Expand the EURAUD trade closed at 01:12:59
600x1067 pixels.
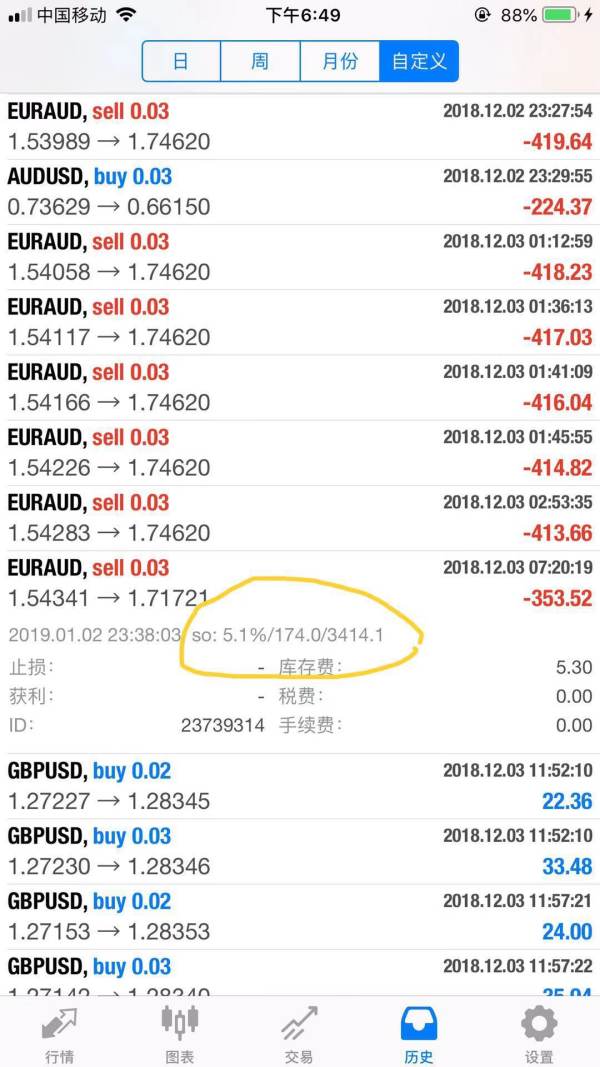300,257
